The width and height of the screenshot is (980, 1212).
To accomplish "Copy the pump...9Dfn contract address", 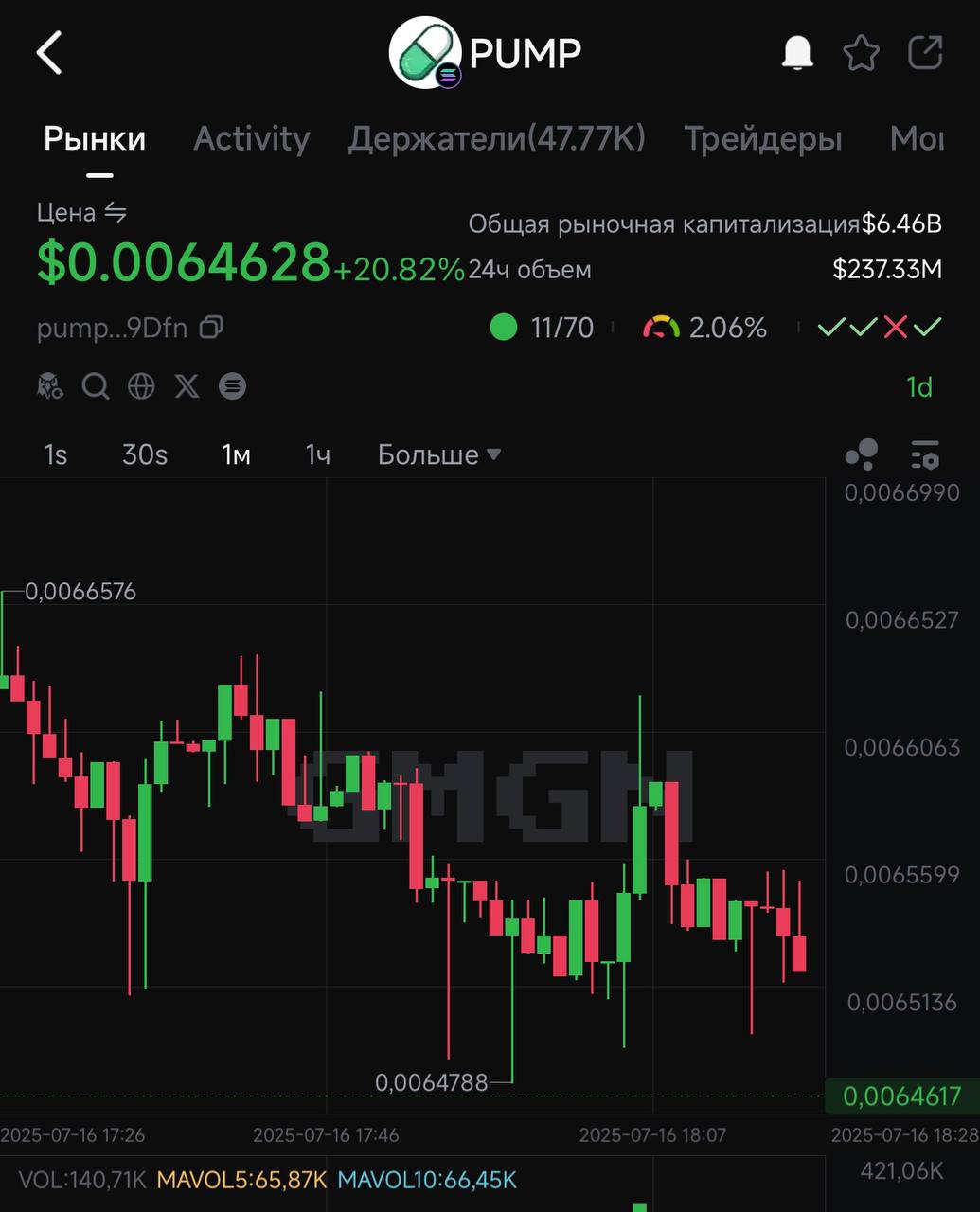I will [212, 328].
